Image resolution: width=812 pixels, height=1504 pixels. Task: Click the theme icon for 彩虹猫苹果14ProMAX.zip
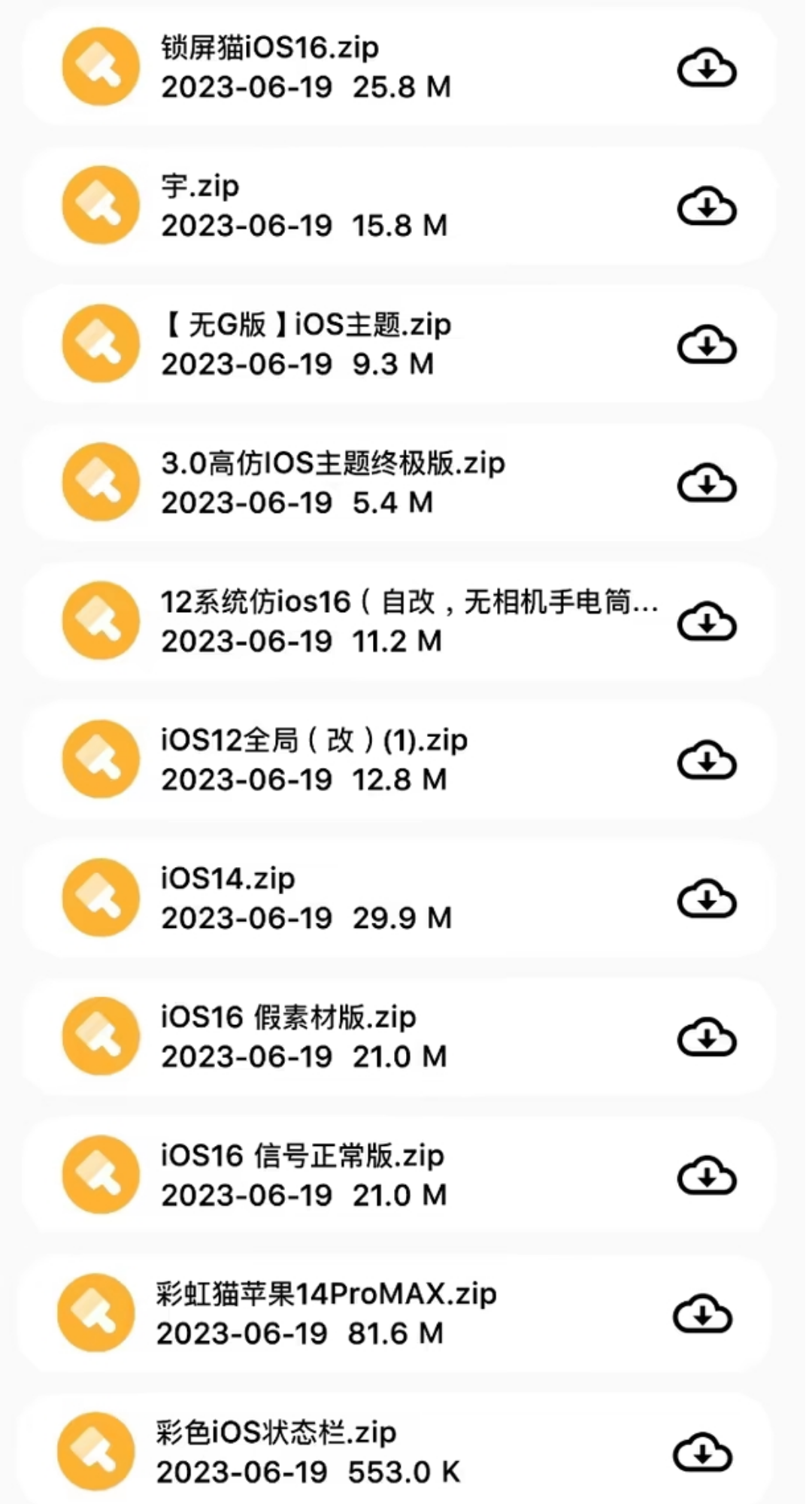coord(99,1313)
